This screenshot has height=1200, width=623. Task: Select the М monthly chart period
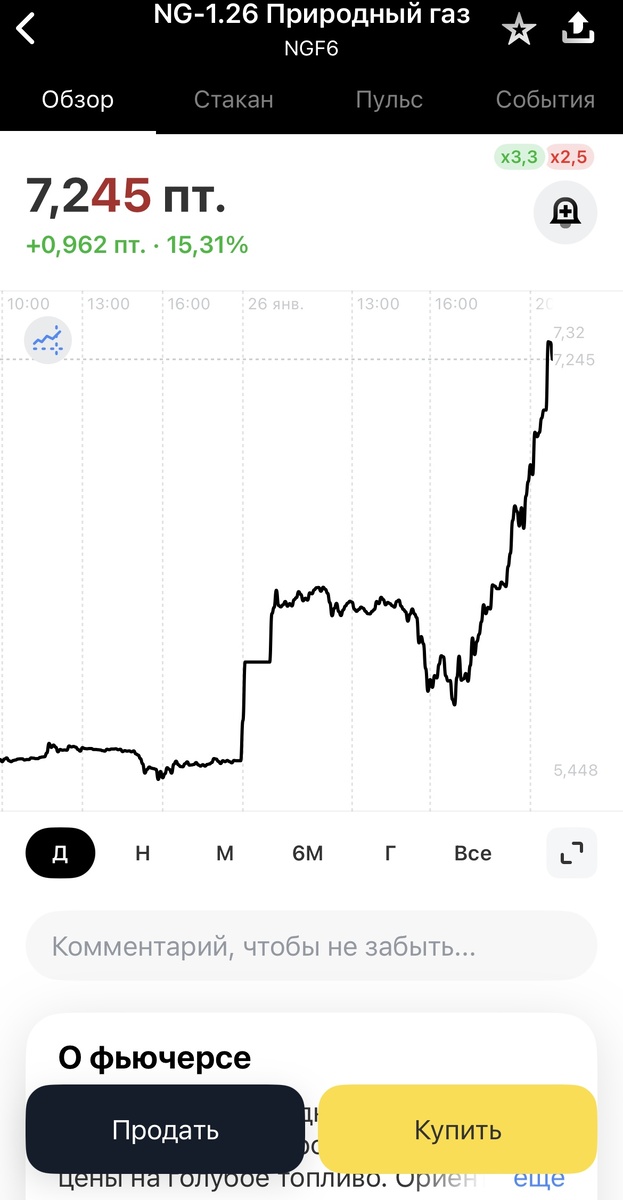[225, 853]
